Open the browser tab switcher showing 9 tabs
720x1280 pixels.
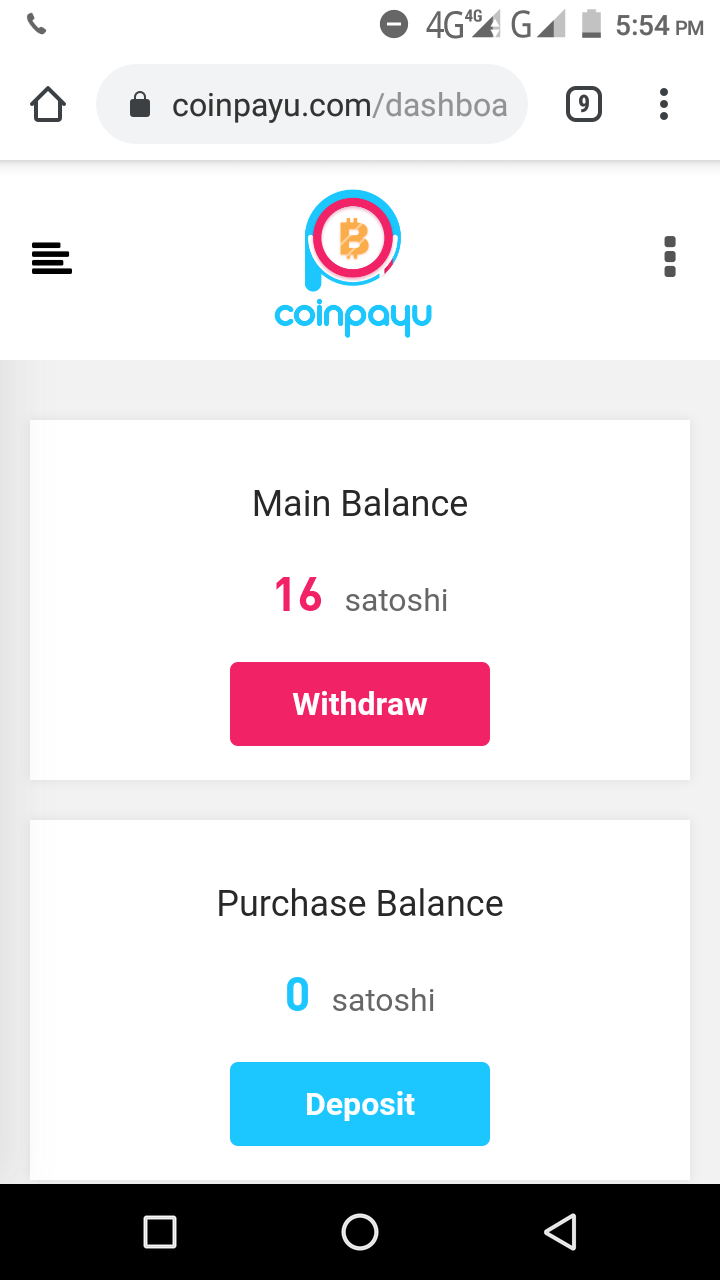[583, 103]
